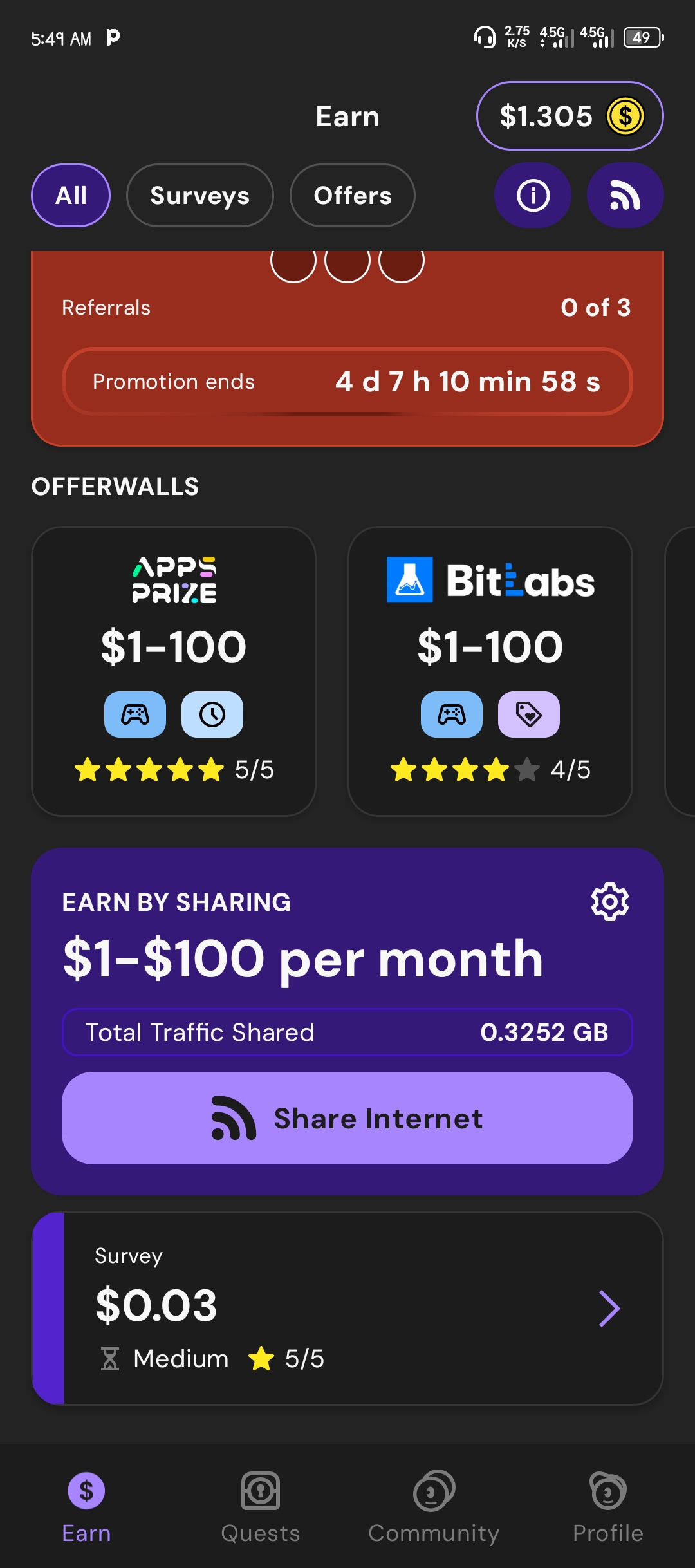Switch to the Offers filter
Viewport: 695px width, 1568px height.
pos(352,196)
